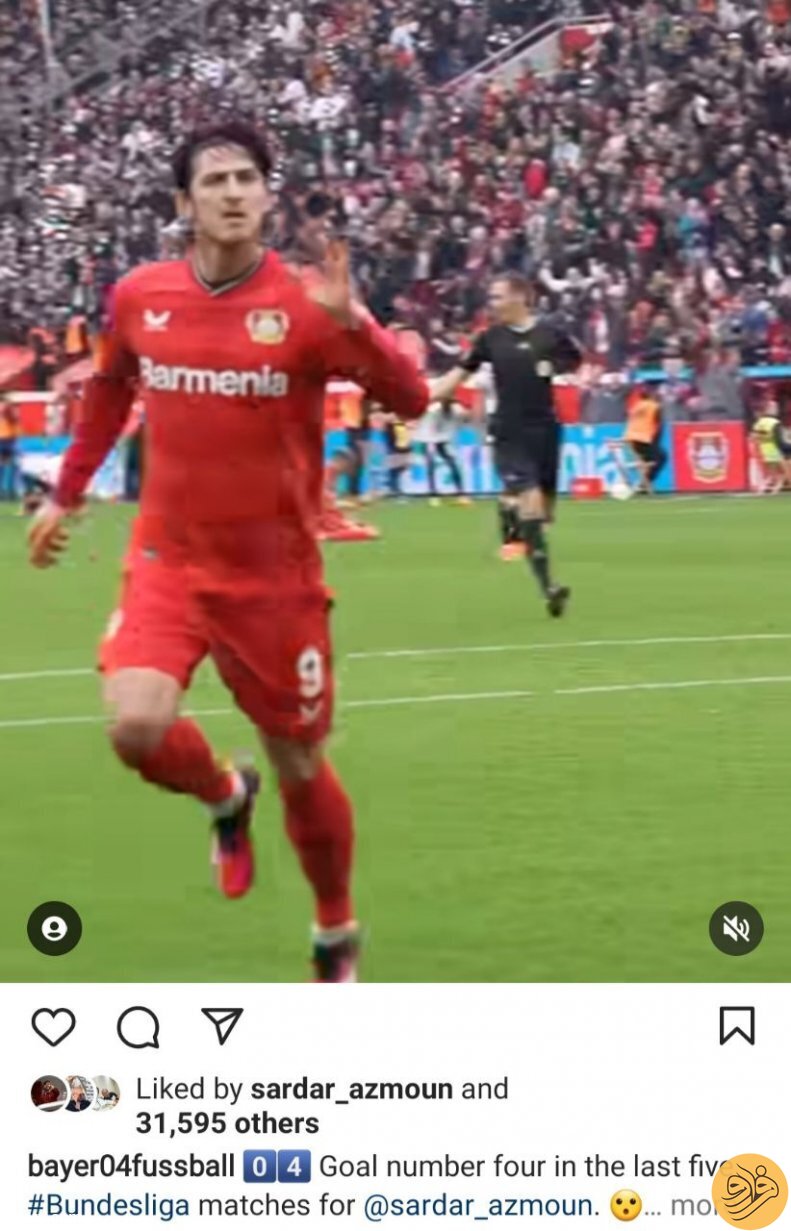
Task: Open the #Bundesliga hashtag
Action: pos(108,1205)
